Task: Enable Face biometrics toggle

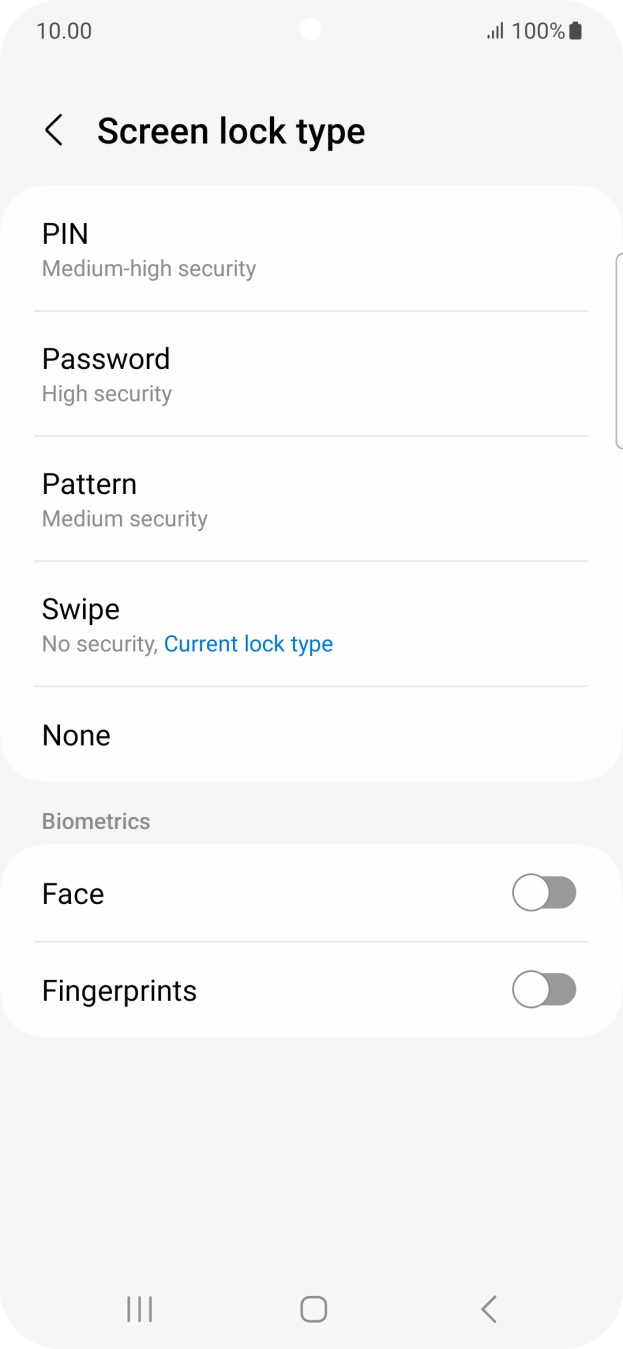Action: [544, 893]
